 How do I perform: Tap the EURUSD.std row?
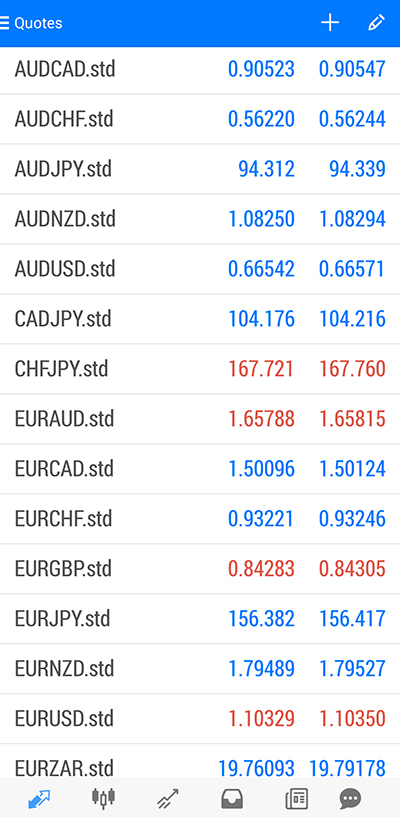[200, 720]
